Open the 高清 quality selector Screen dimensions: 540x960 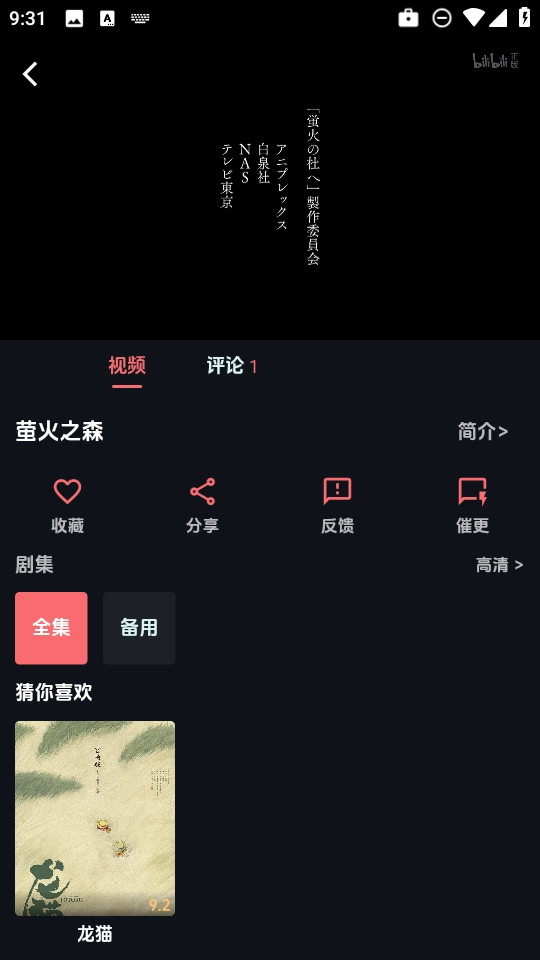point(499,564)
